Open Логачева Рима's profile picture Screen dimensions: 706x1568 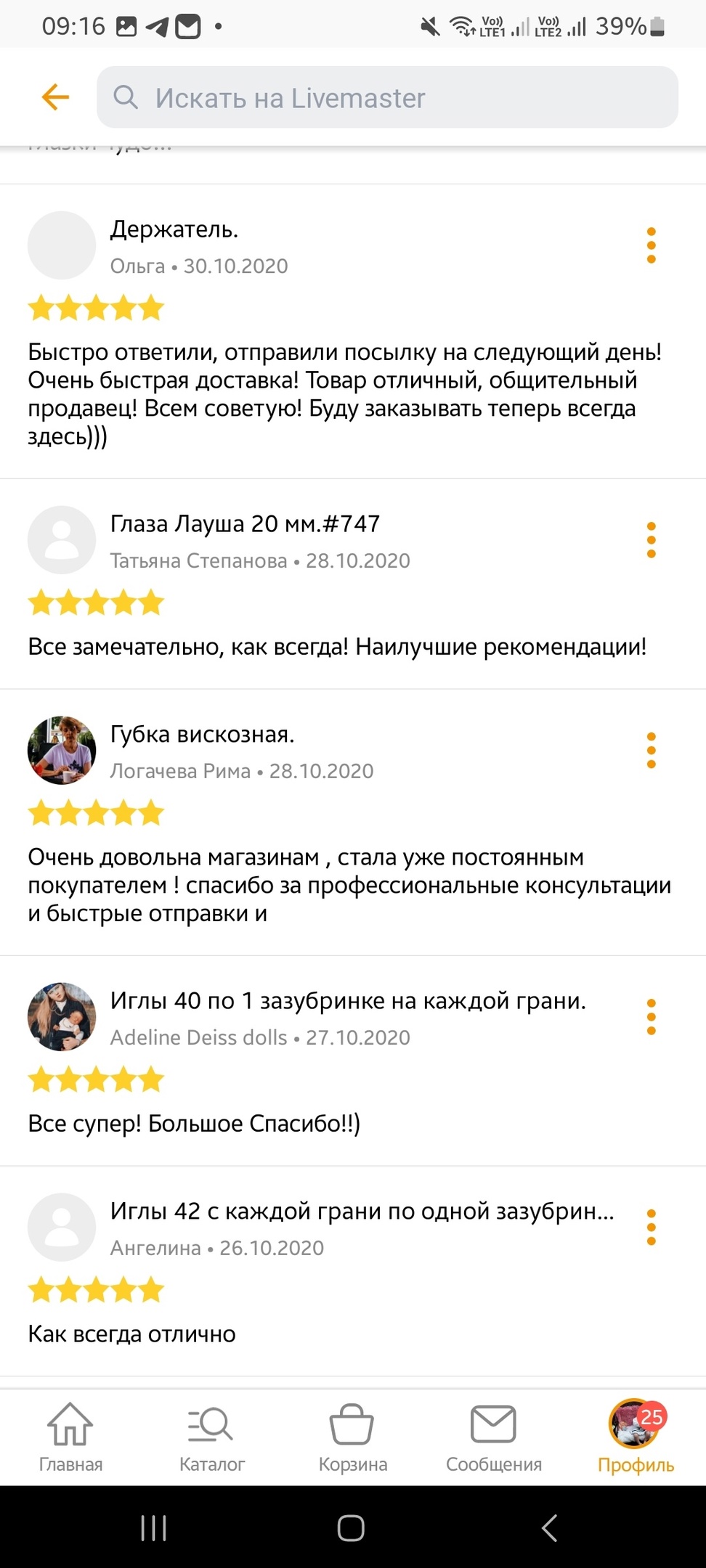tap(62, 751)
